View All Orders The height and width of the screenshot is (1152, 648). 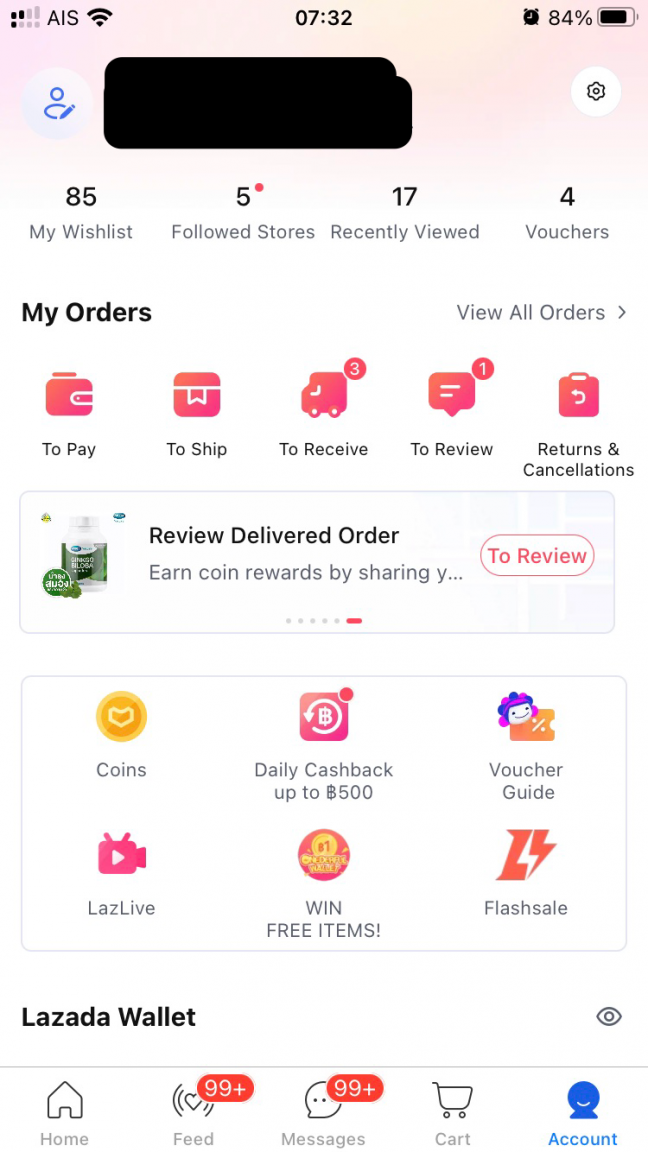tap(541, 312)
